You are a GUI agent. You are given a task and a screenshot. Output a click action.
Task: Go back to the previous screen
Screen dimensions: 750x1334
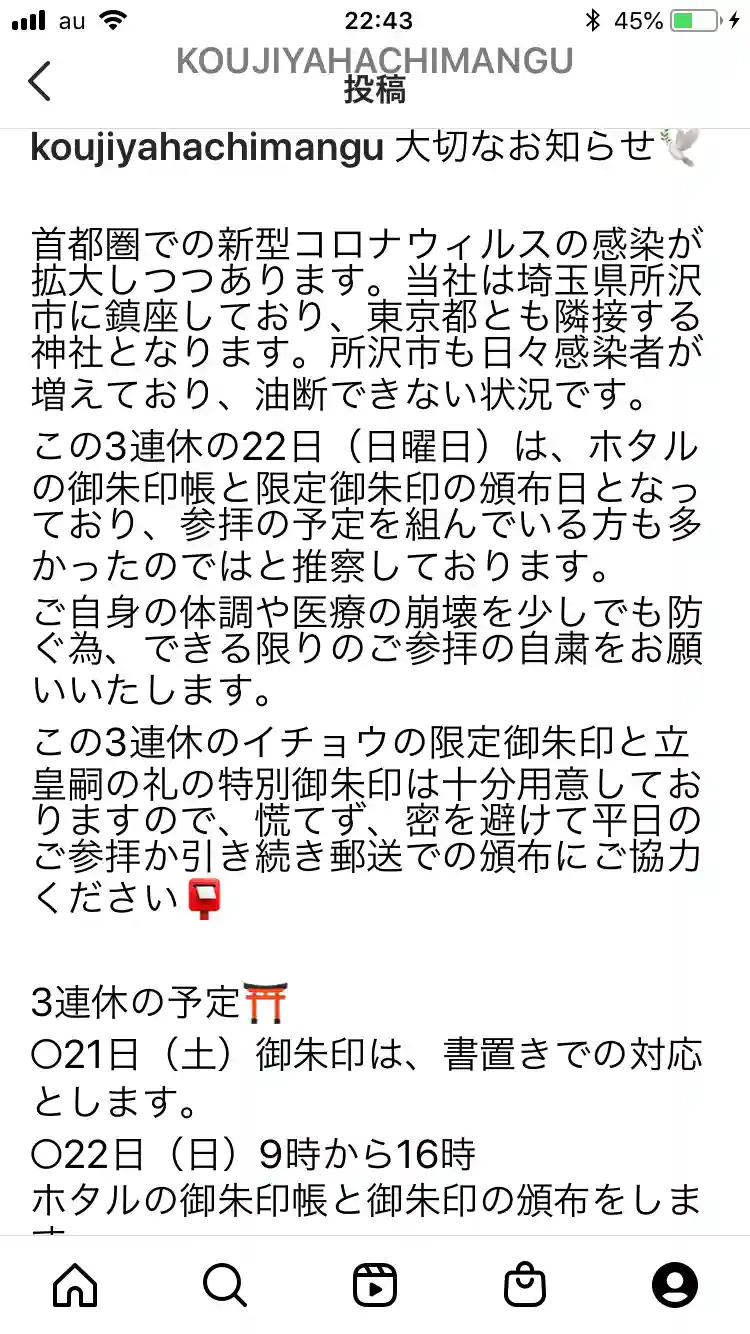[x=40, y=81]
